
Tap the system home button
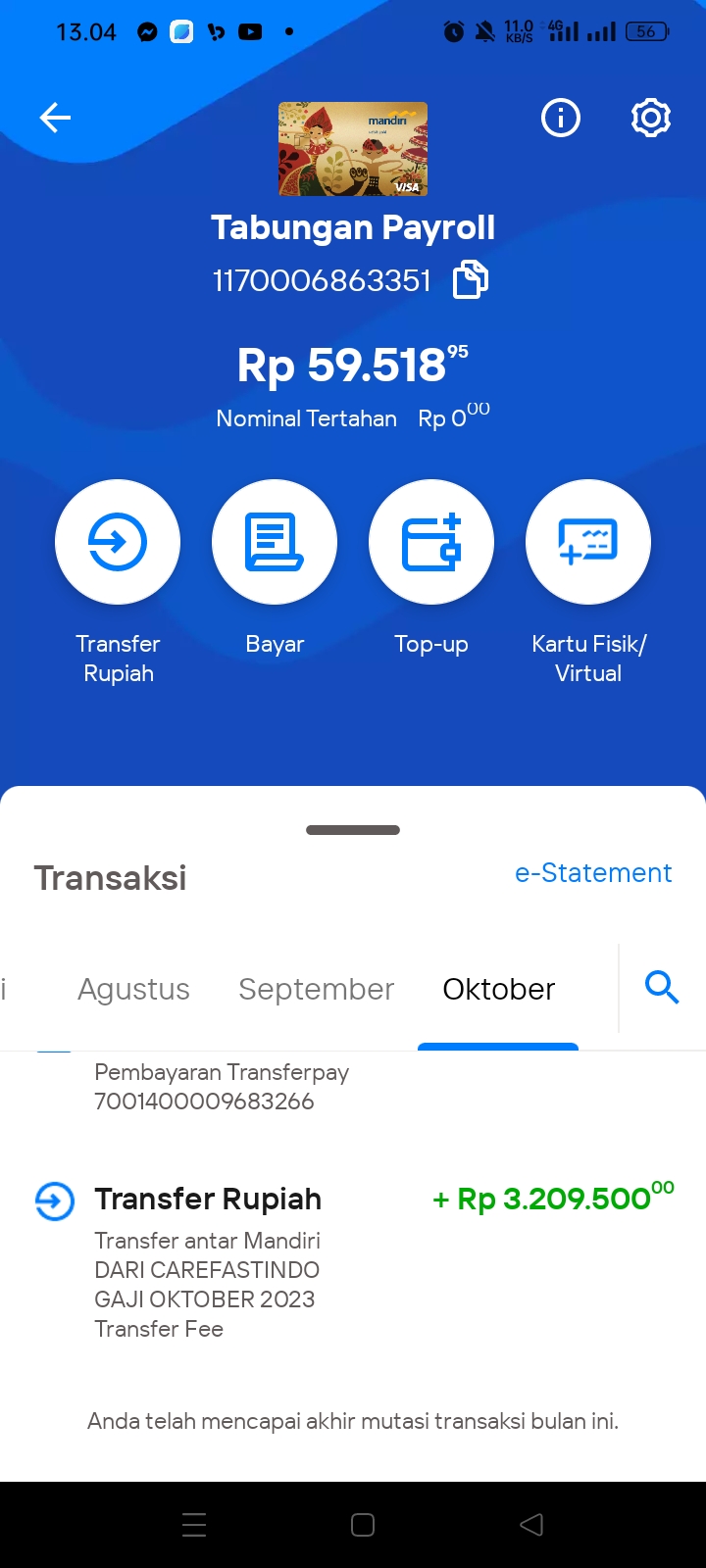pyautogui.click(x=363, y=1525)
